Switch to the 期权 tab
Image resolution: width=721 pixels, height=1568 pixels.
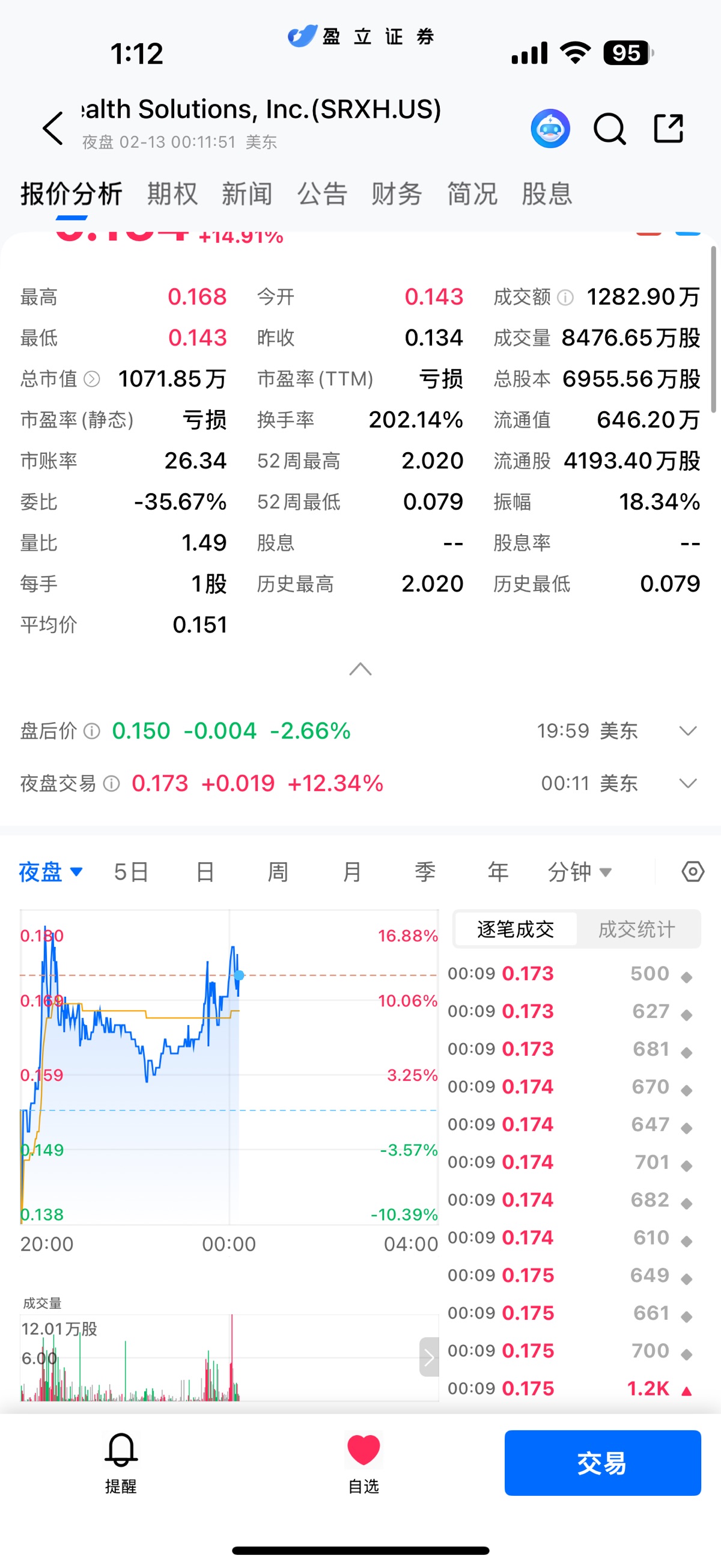pyautogui.click(x=172, y=194)
